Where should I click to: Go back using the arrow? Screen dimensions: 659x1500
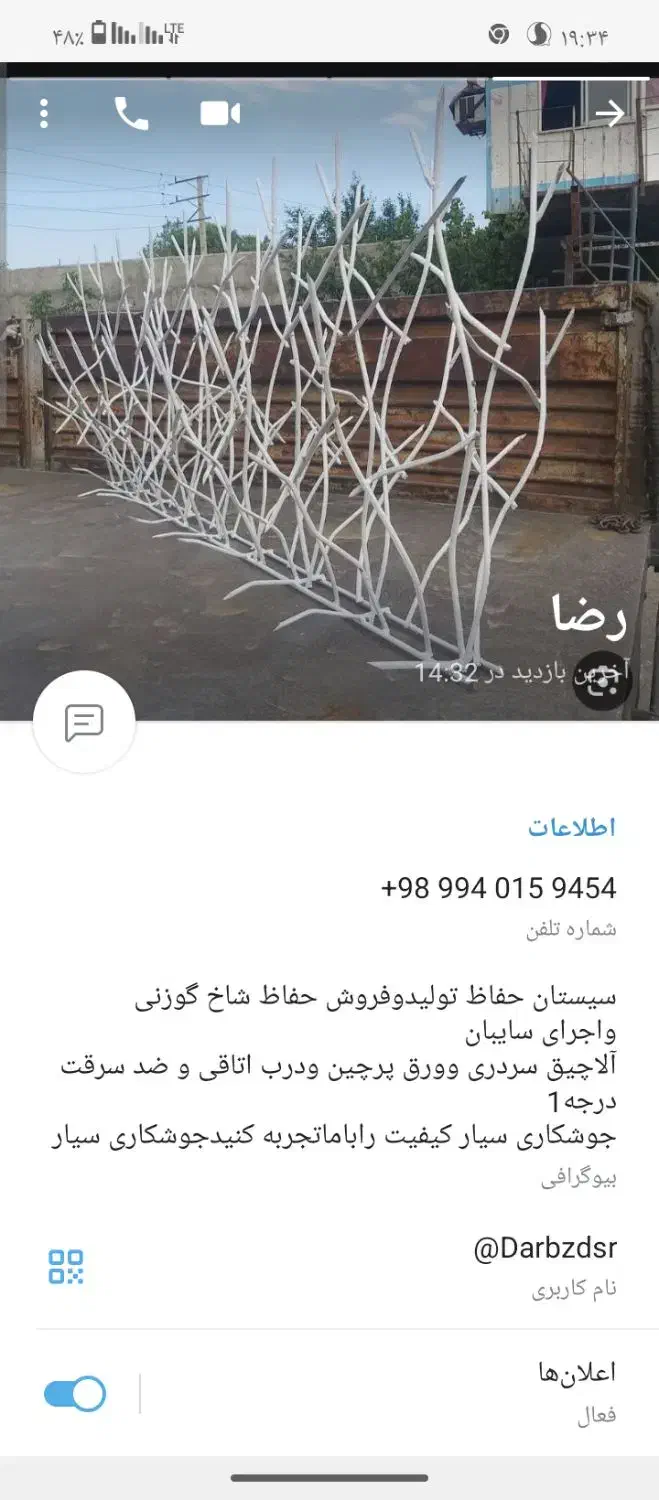(609, 114)
